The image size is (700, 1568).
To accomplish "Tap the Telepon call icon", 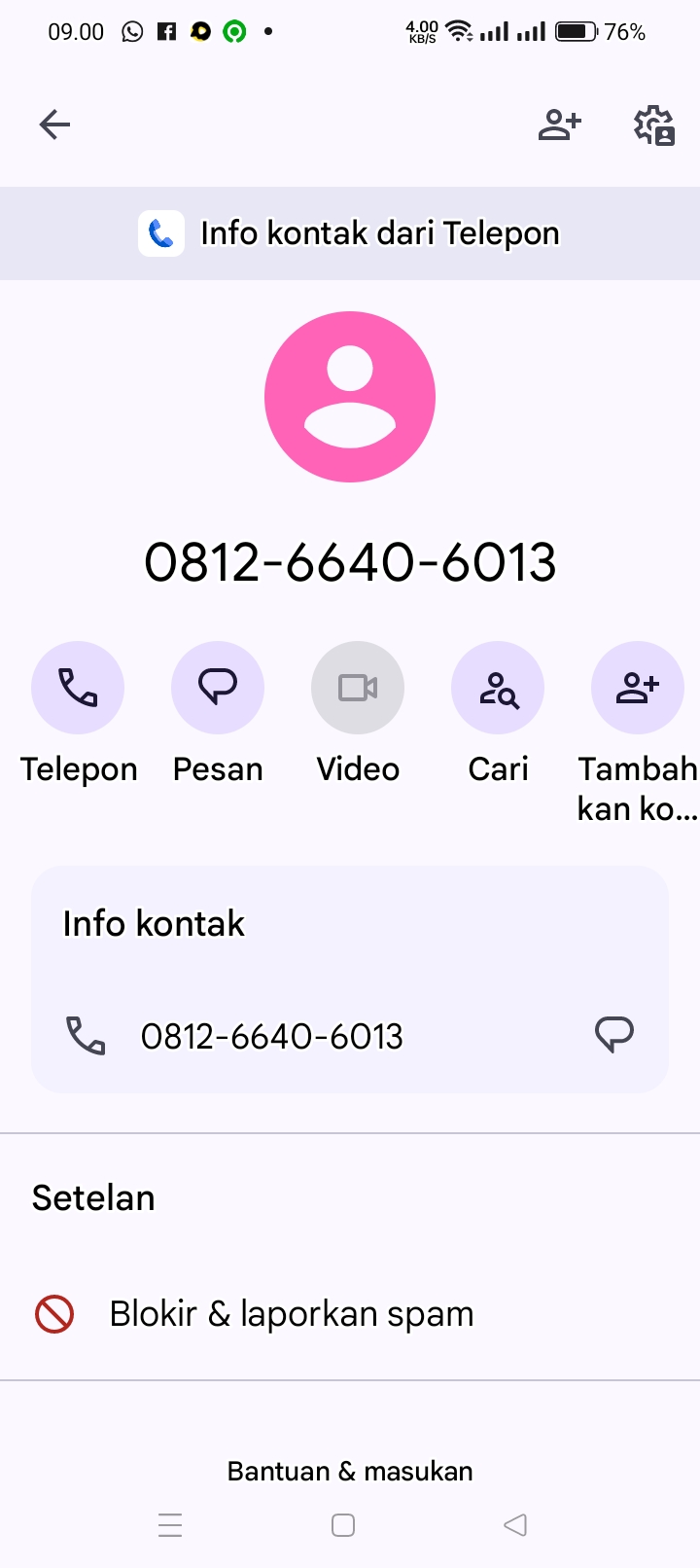I will [x=78, y=687].
